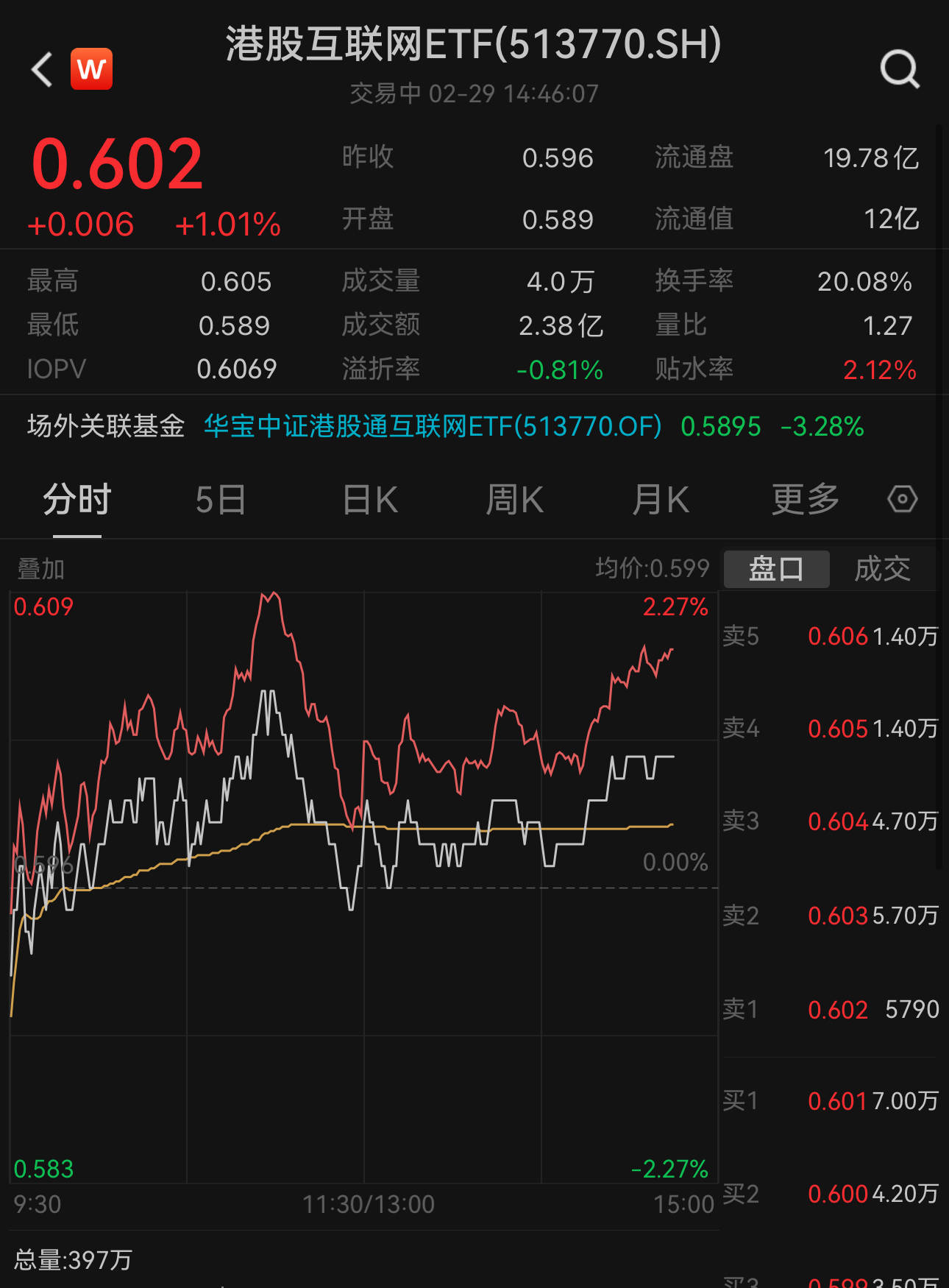Switch to the 5日 chart view
This screenshot has height=1288, width=949.
click(220, 499)
